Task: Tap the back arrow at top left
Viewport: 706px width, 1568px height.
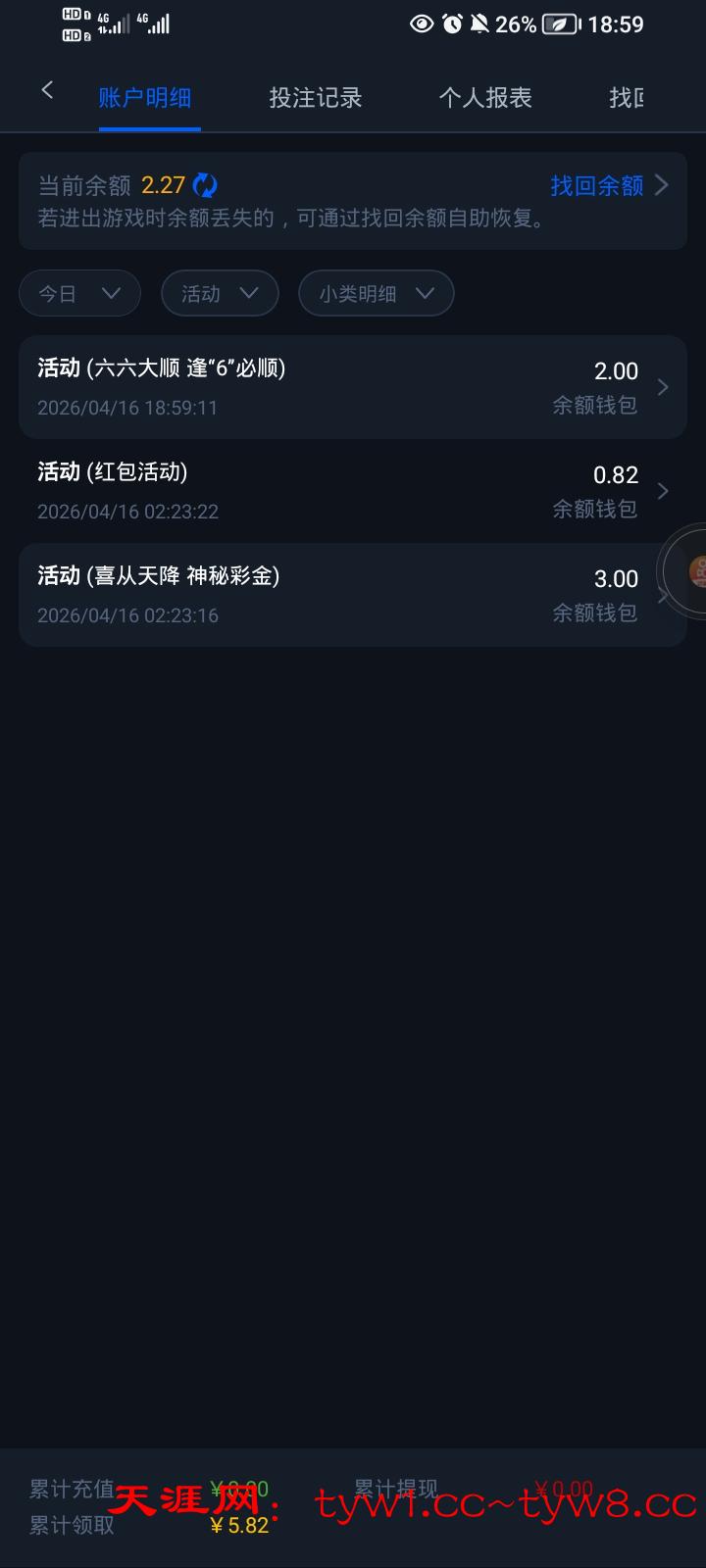Action: pyautogui.click(x=47, y=89)
